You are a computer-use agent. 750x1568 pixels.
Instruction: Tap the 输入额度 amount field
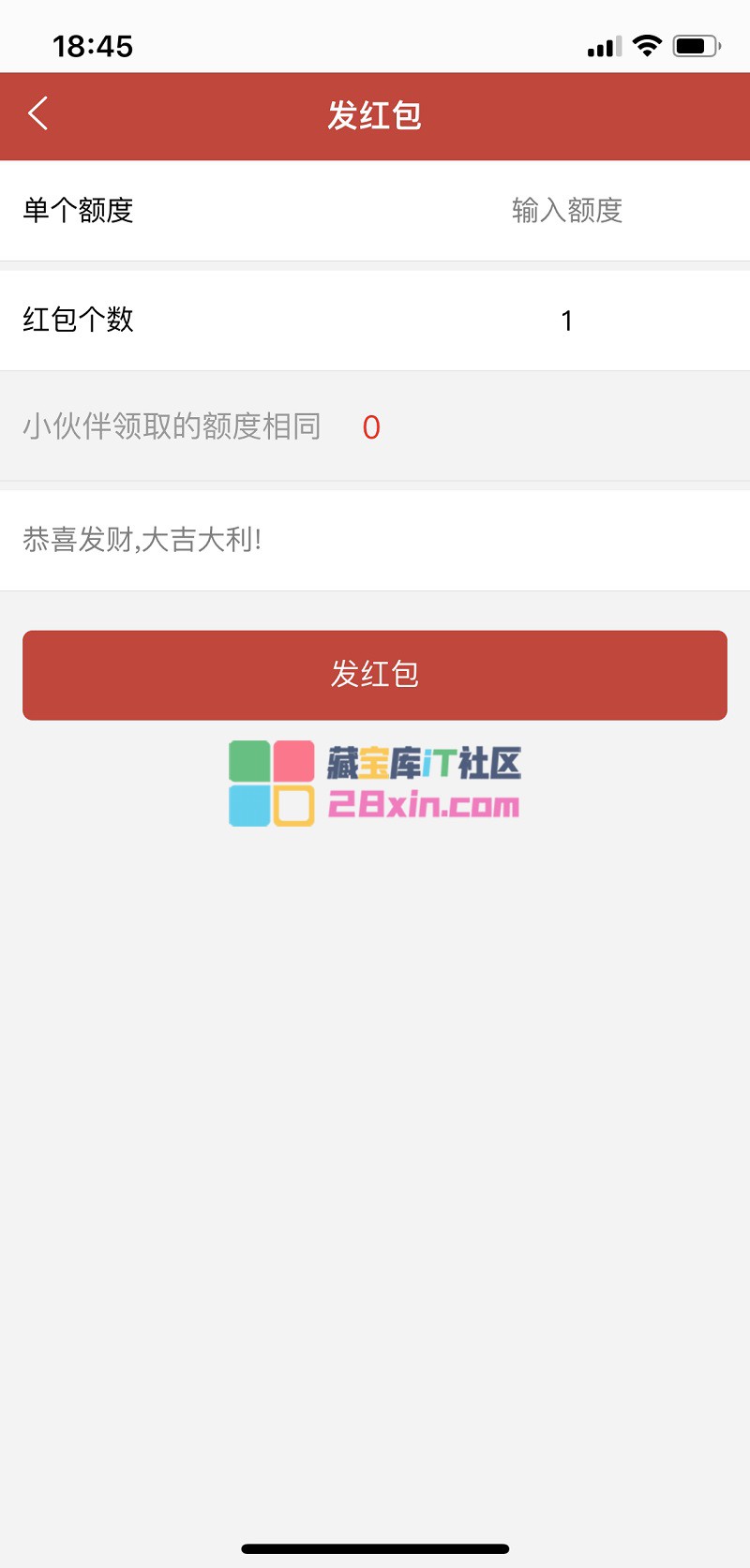(x=566, y=211)
